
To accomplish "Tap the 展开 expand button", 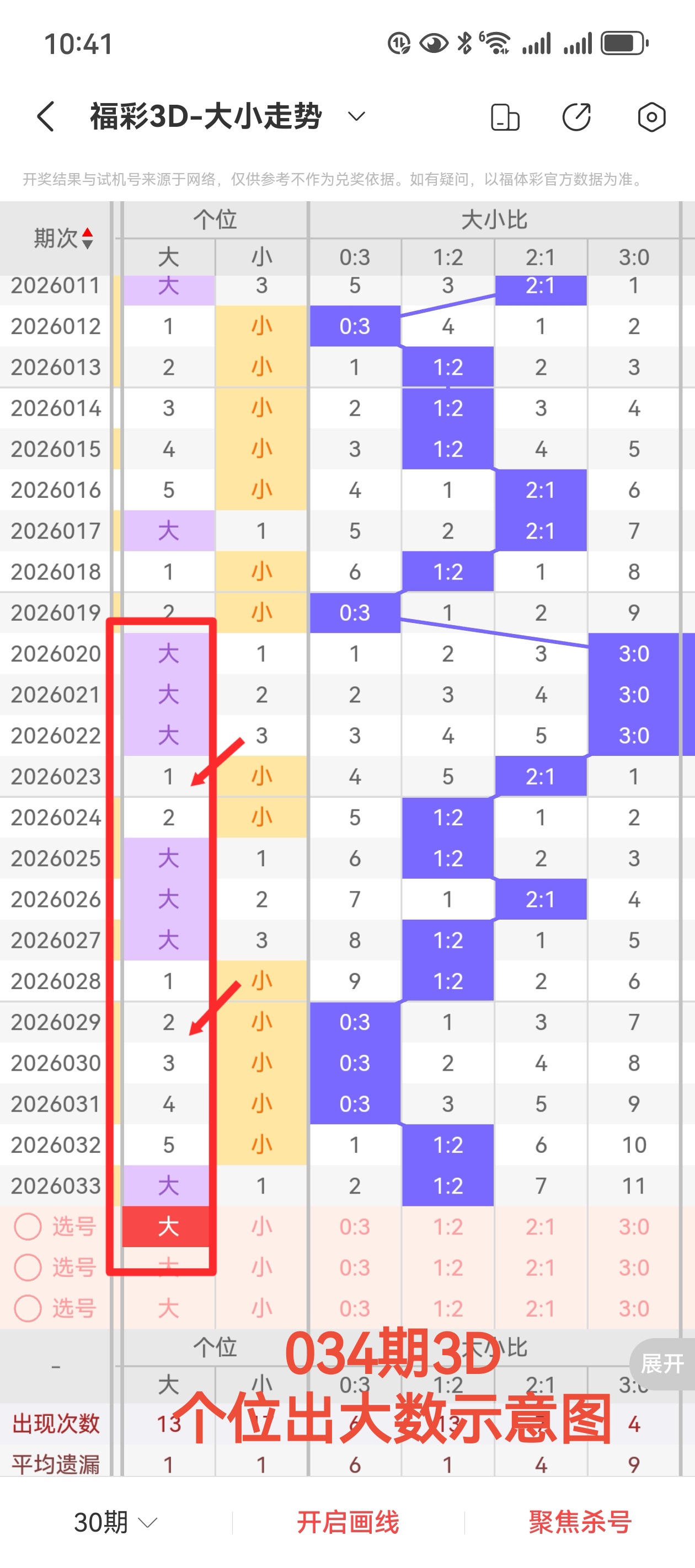I will click(x=662, y=1363).
